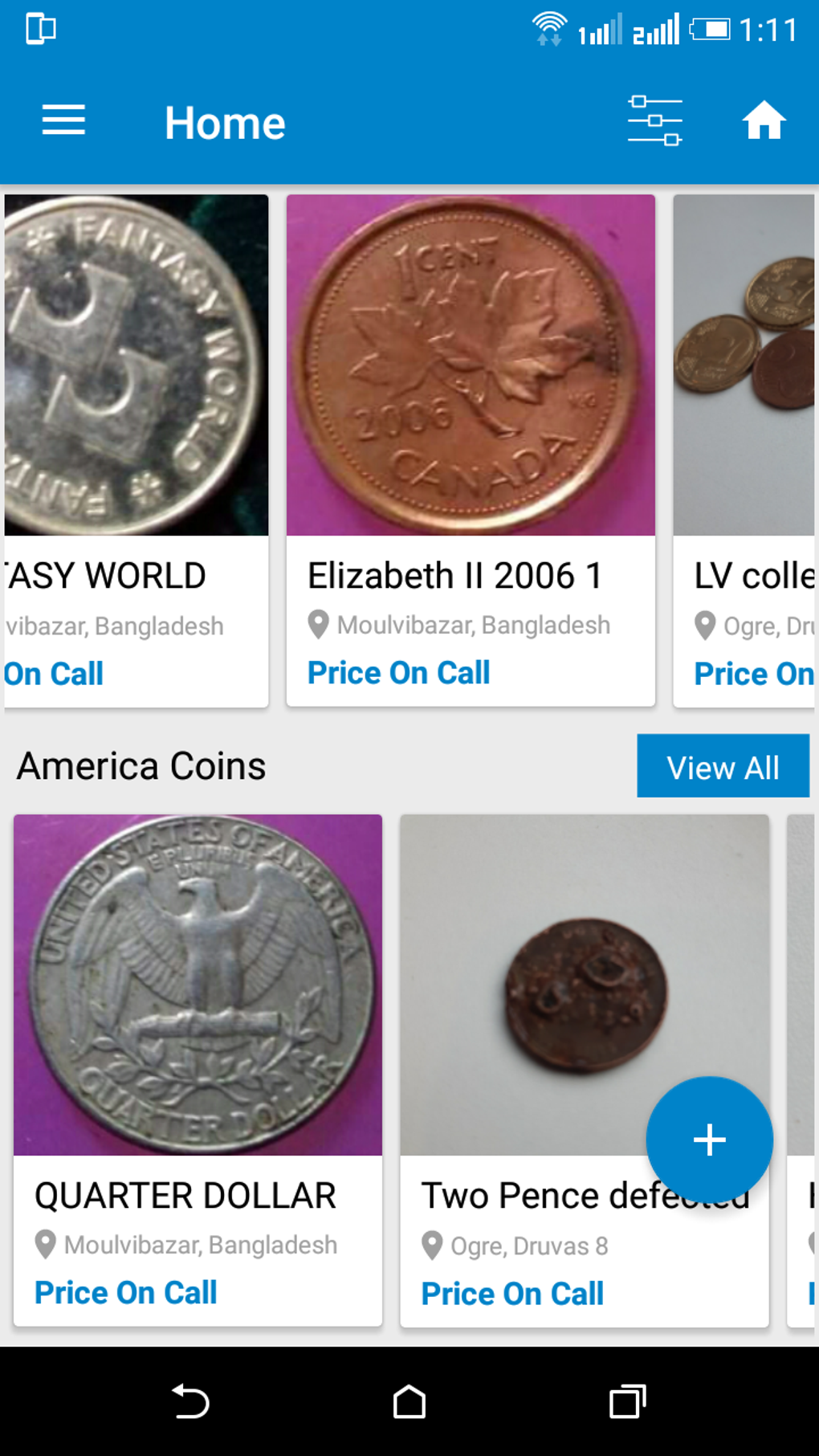Open the filter settings icon
This screenshot has width=819, height=1456.
(654, 120)
